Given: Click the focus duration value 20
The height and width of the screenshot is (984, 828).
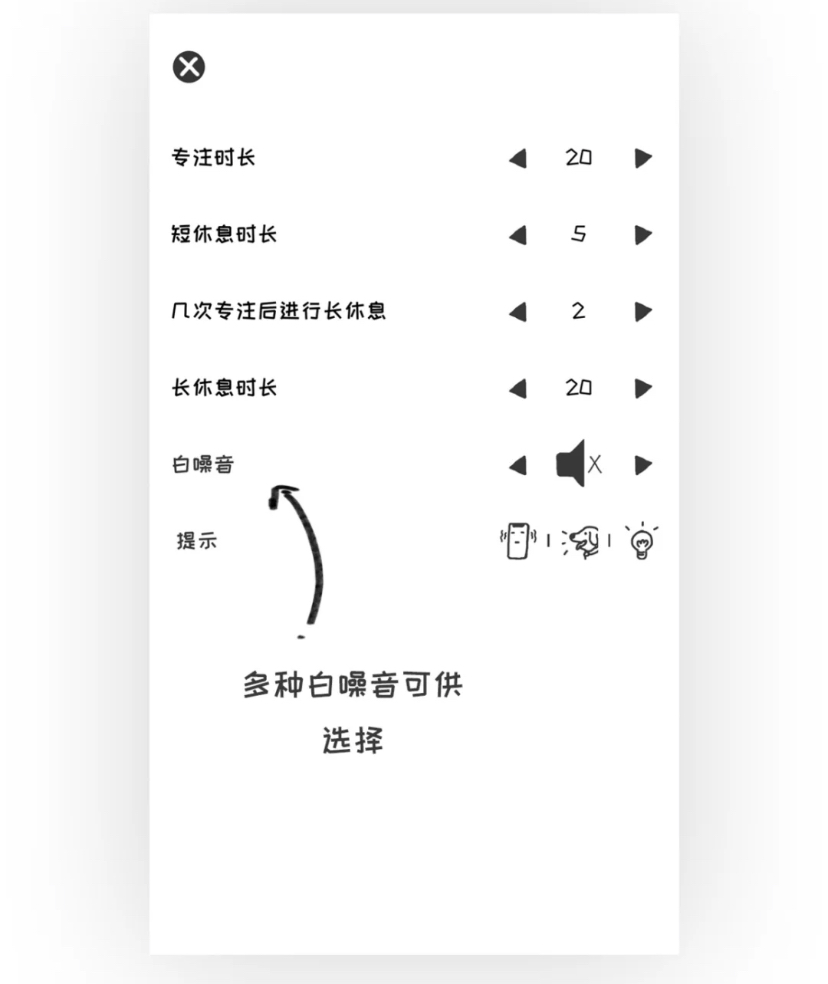Looking at the screenshot, I should [578, 156].
